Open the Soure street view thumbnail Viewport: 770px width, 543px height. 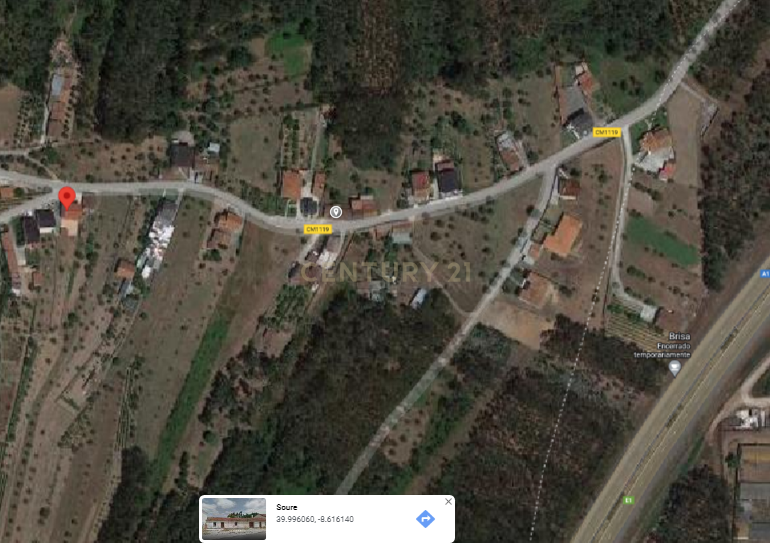click(x=234, y=519)
